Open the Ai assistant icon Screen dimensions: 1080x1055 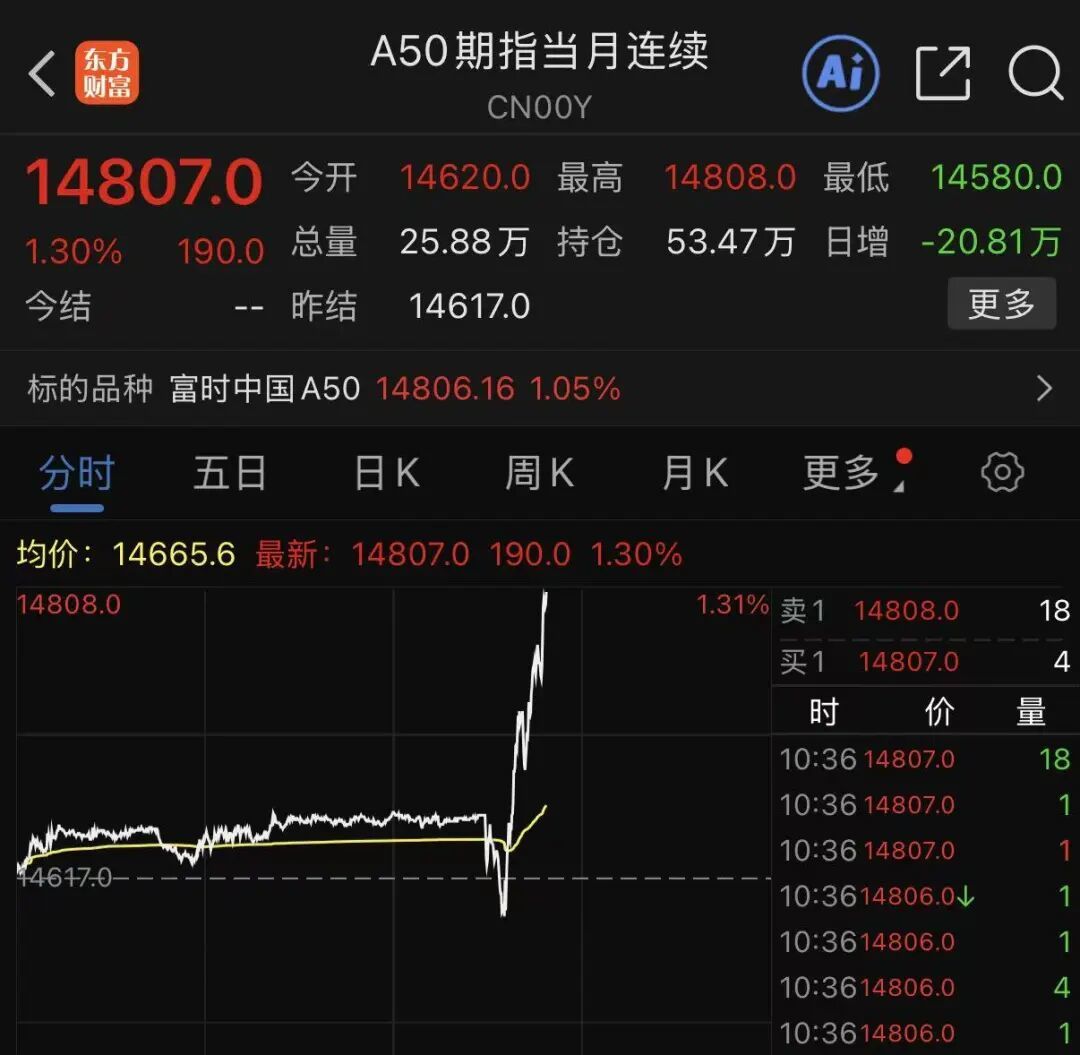click(840, 73)
